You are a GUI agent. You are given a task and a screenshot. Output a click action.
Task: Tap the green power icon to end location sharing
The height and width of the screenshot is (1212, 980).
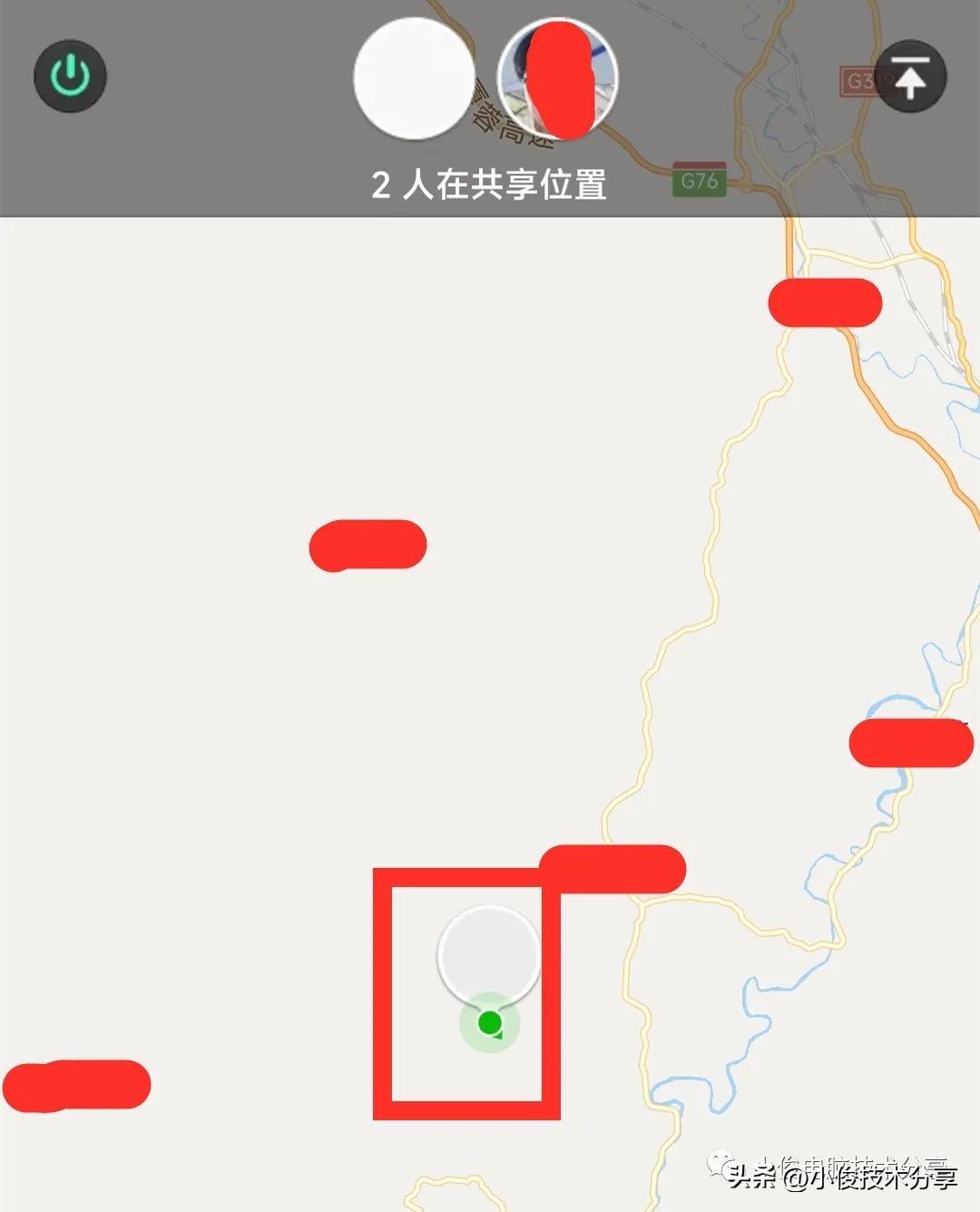tap(71, 76)
